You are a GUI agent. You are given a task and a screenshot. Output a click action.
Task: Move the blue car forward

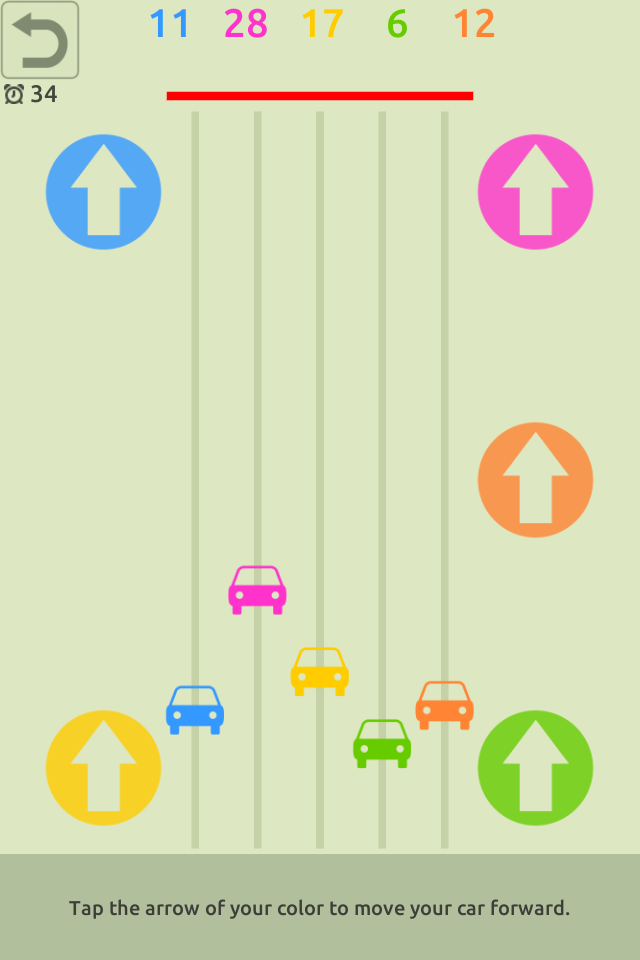pyautogui.click(x=103, y=192)
